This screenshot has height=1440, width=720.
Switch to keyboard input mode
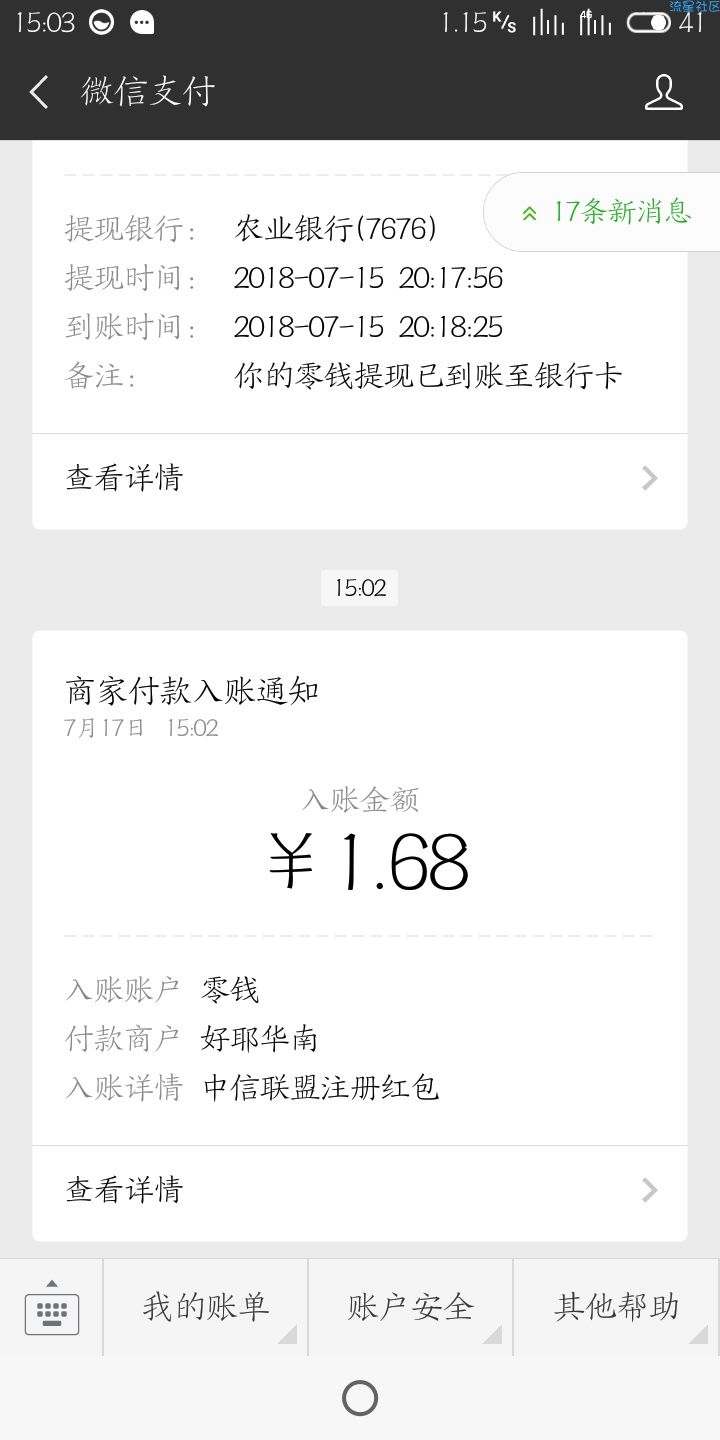[x=52, y=1308]
